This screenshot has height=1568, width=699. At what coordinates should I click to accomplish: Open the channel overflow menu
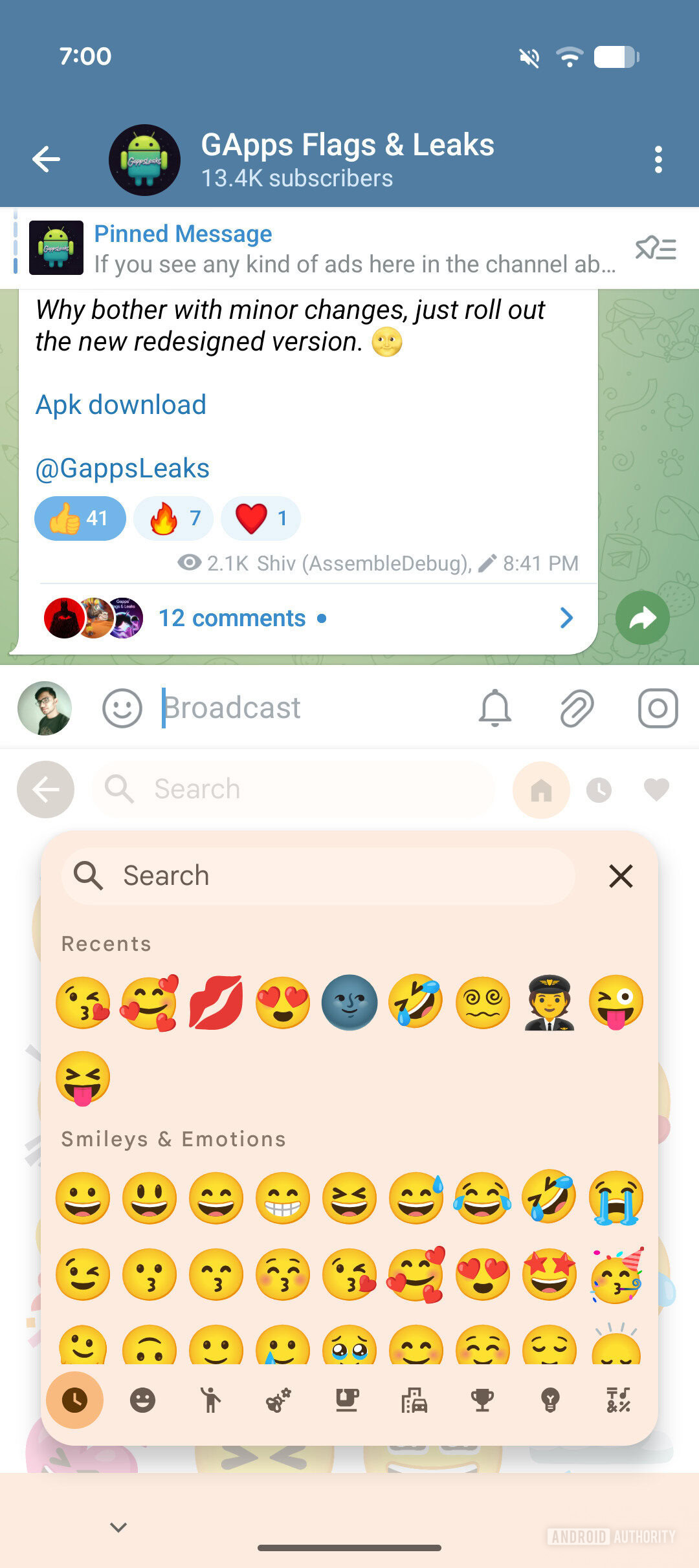click(x=658, y=159)
